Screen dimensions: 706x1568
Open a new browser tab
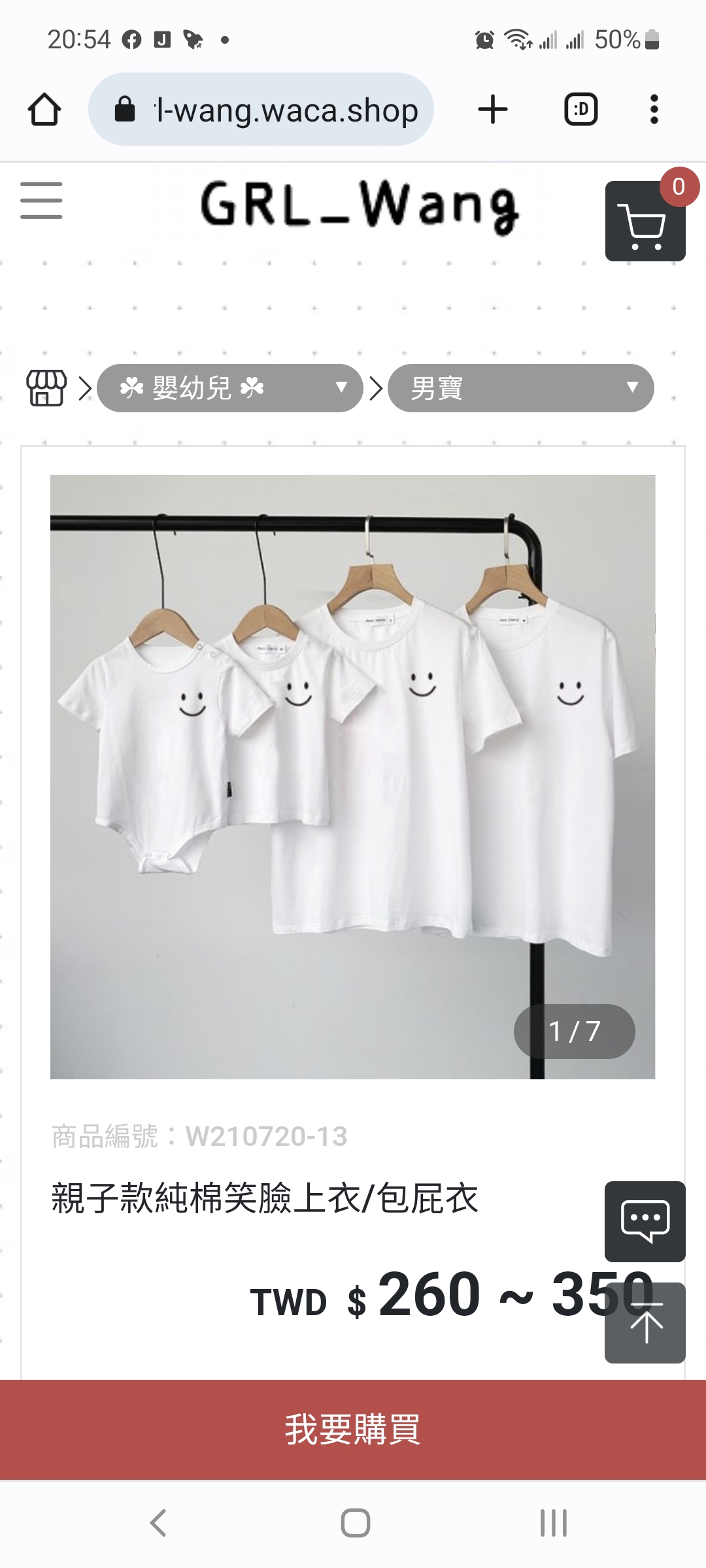tap(493, 110)
